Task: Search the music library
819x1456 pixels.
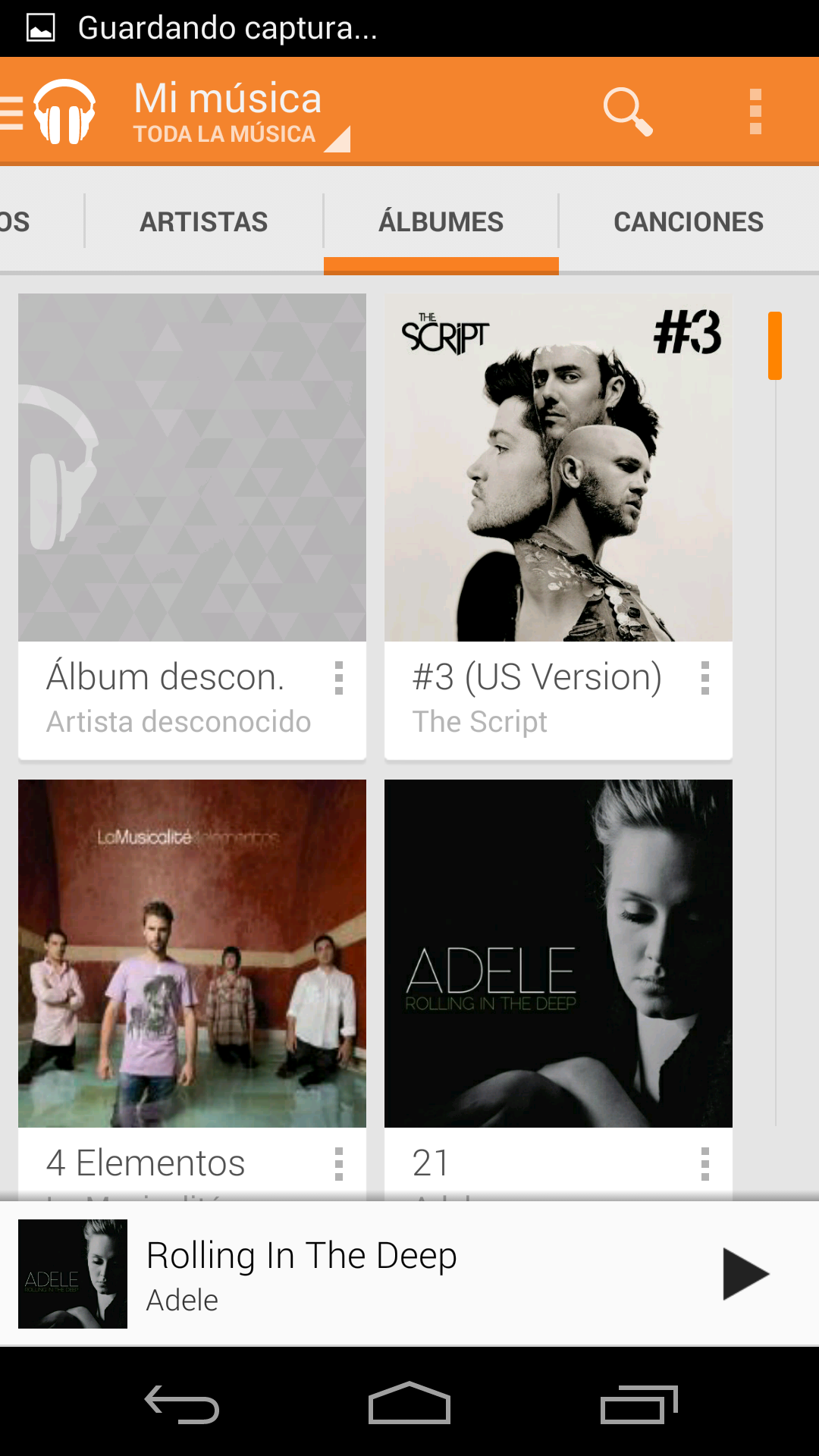Action: (627, 111)
